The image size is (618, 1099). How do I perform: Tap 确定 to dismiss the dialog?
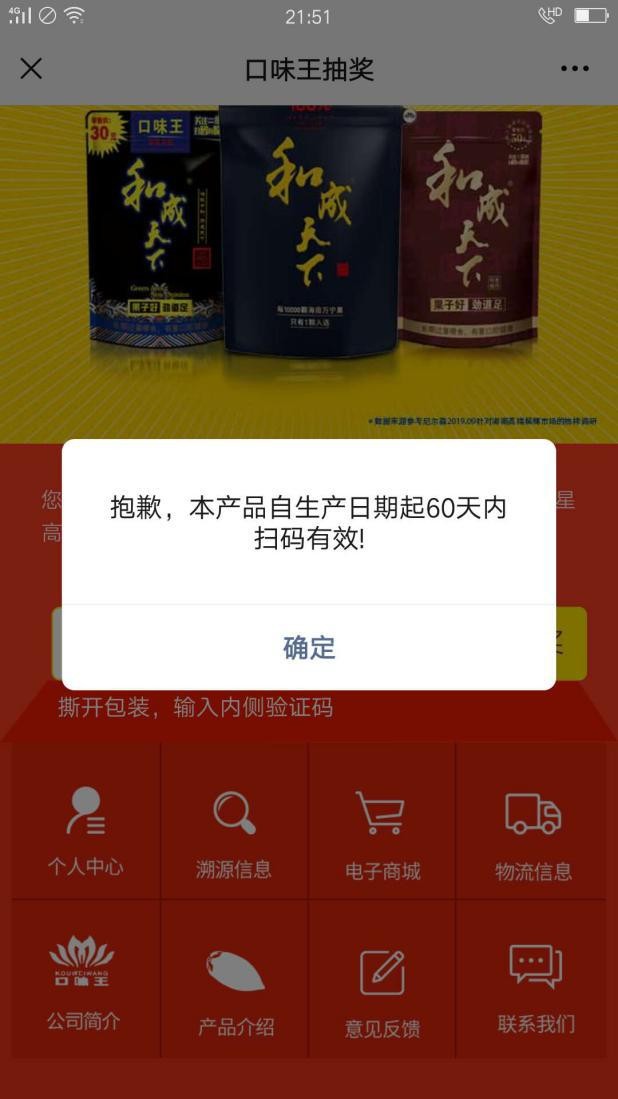(309, 647)
